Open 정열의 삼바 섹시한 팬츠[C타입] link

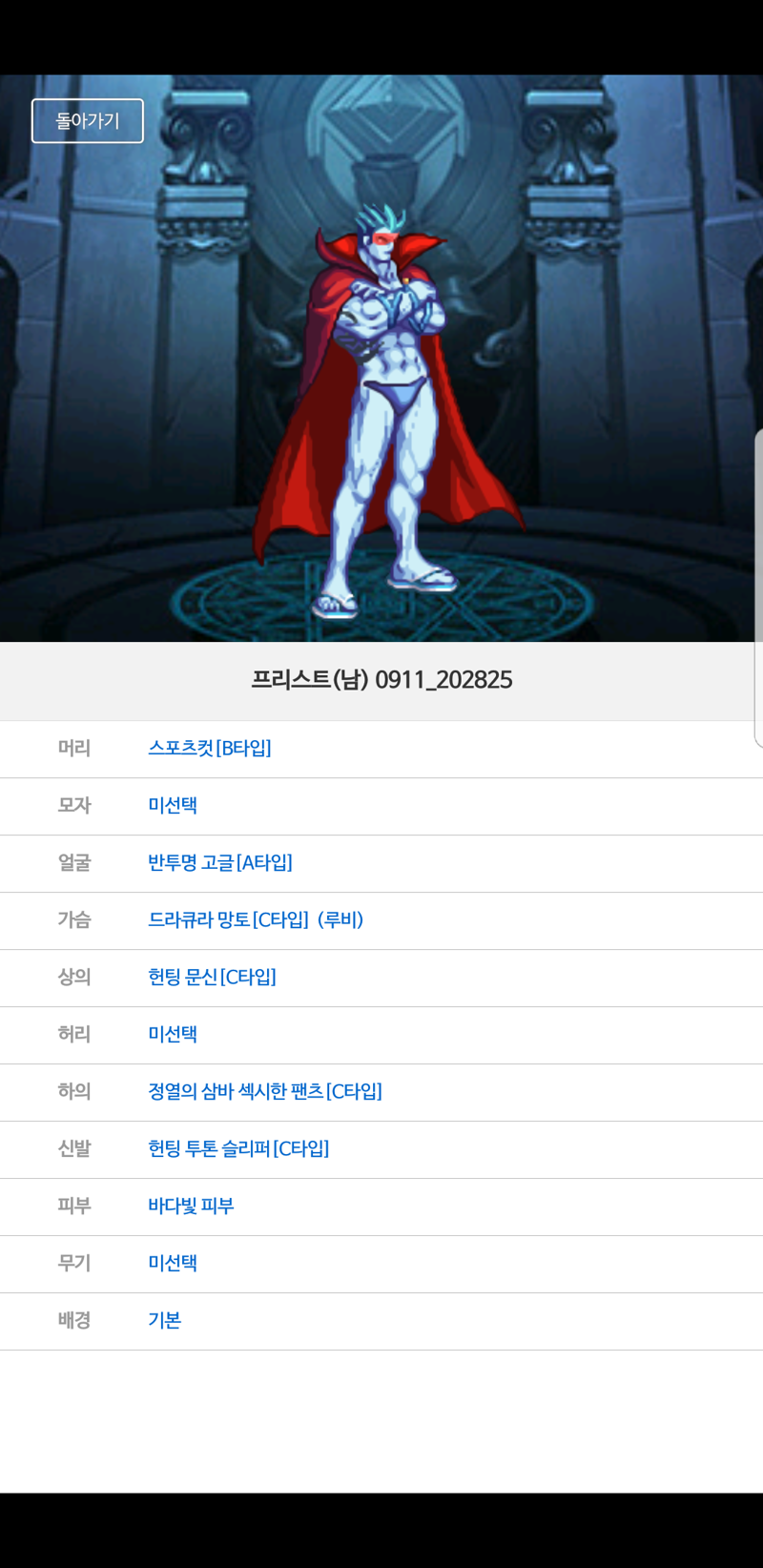(x=265, y=1092)
